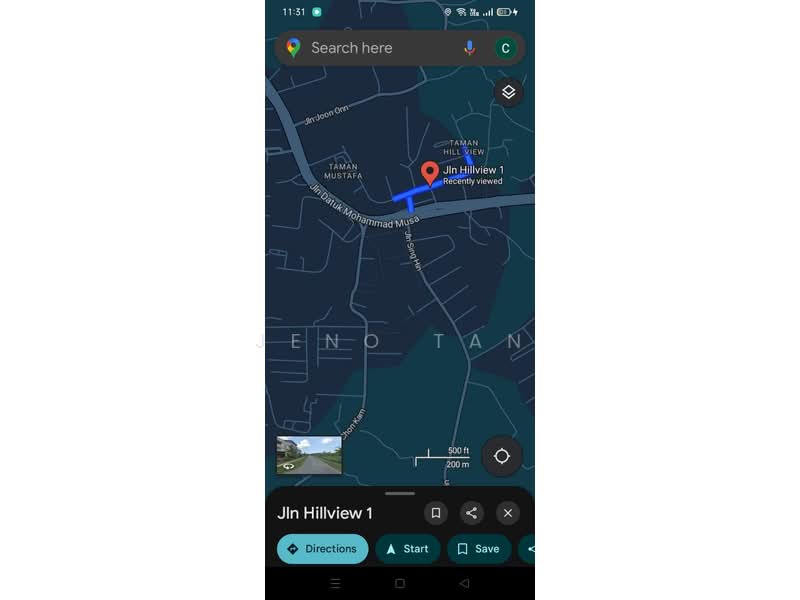800x600 pixels.
Task: Center the map on my location
Action: (502, 456)
